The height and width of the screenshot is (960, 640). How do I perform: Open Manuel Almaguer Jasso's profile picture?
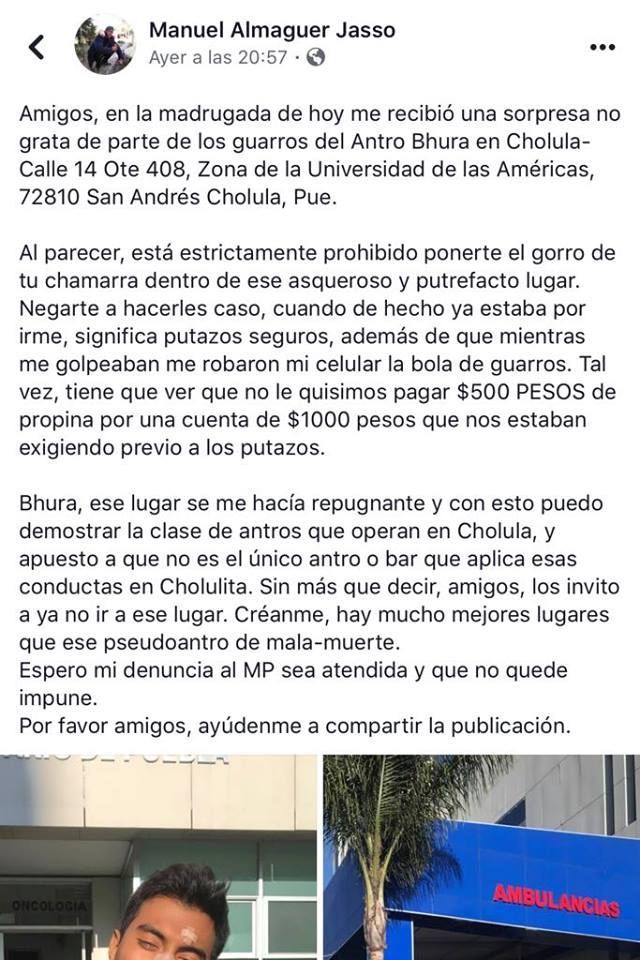(104, 45)
